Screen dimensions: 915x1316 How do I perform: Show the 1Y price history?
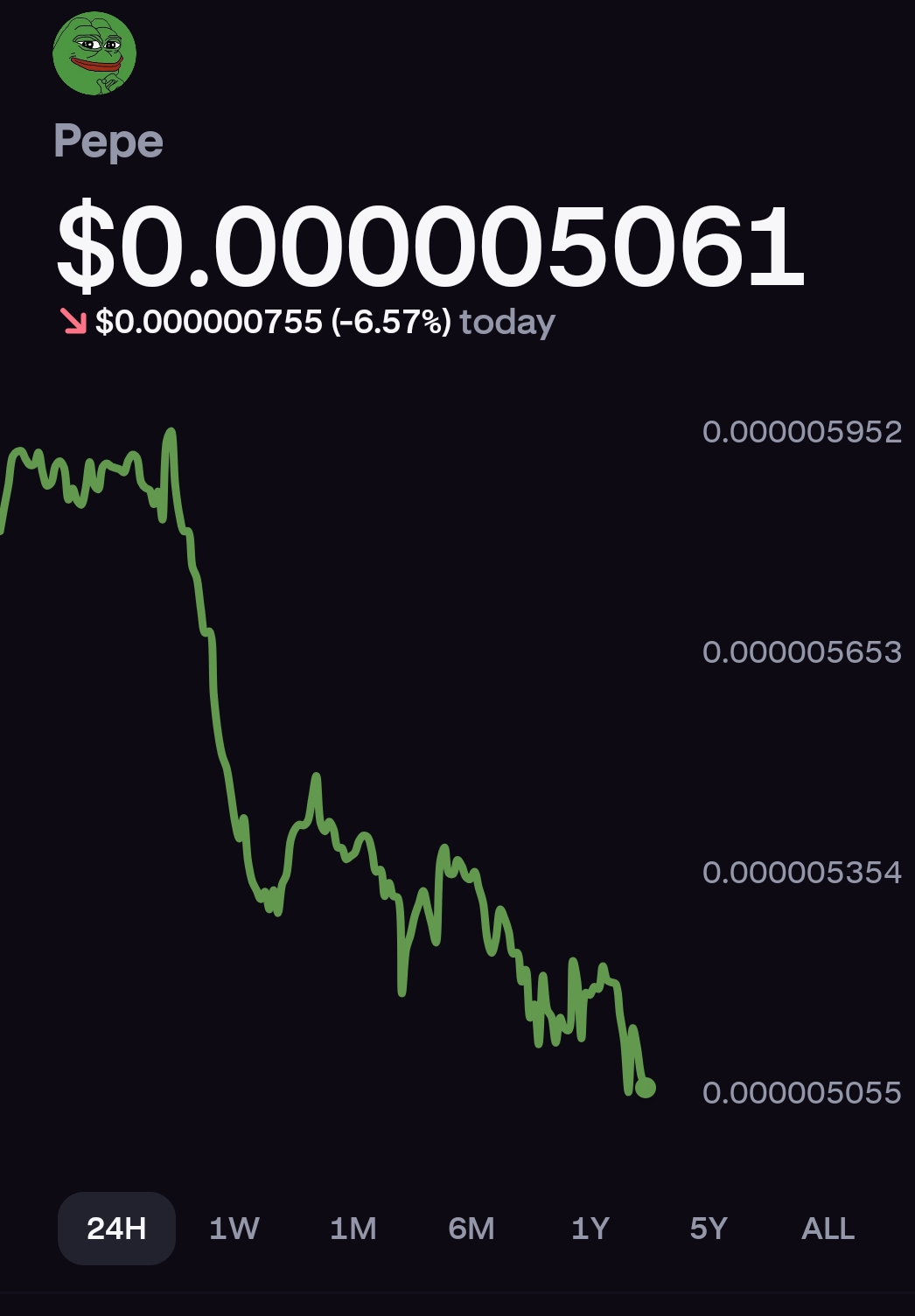click(590, 1229)
